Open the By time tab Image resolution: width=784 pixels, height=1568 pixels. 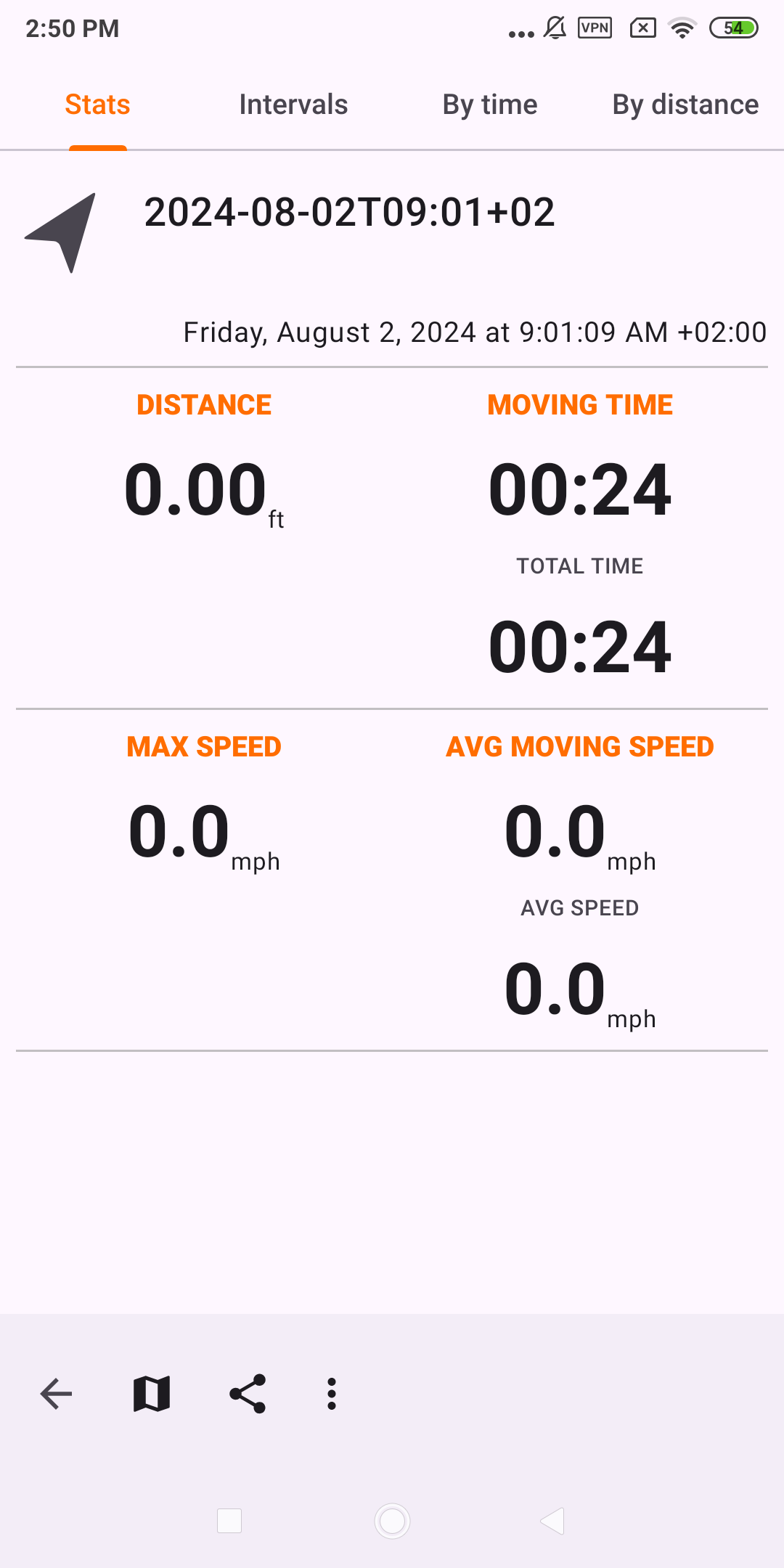490,105
